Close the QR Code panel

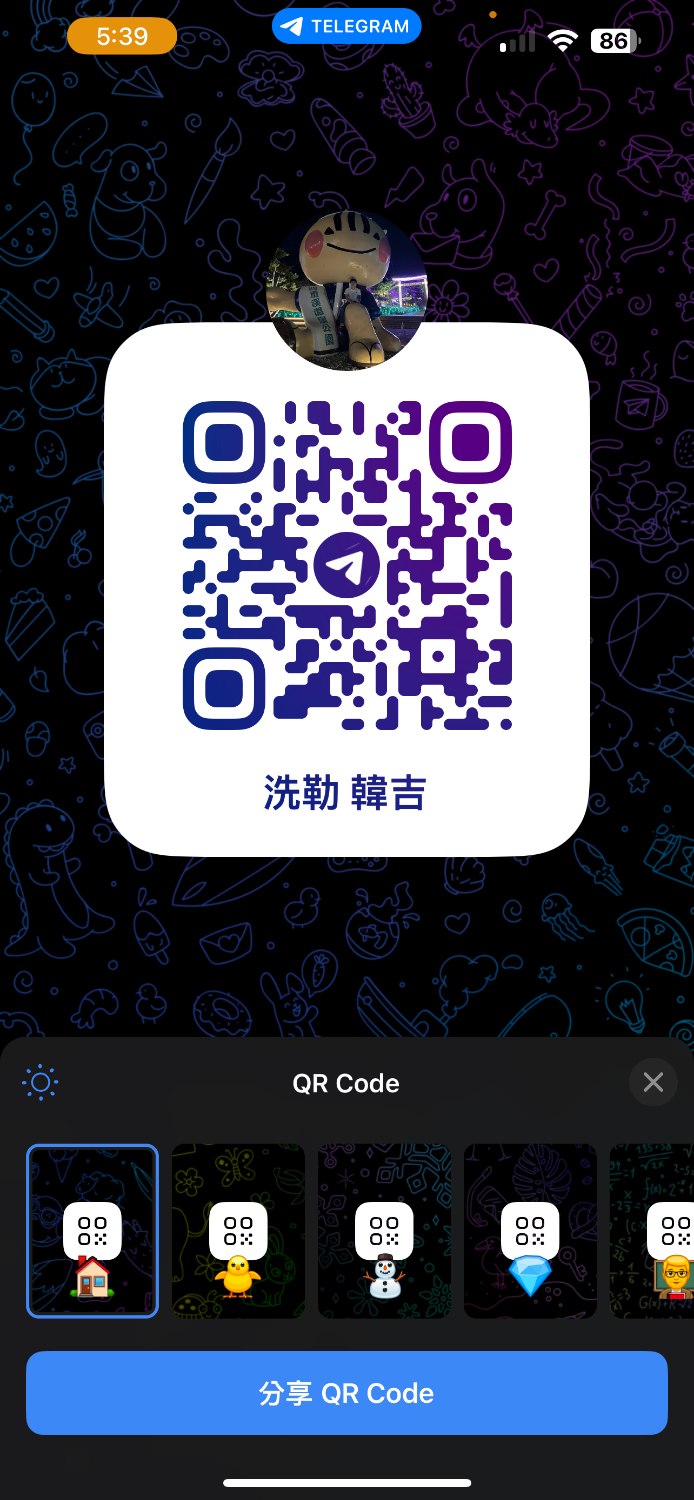click(653, 1082)
